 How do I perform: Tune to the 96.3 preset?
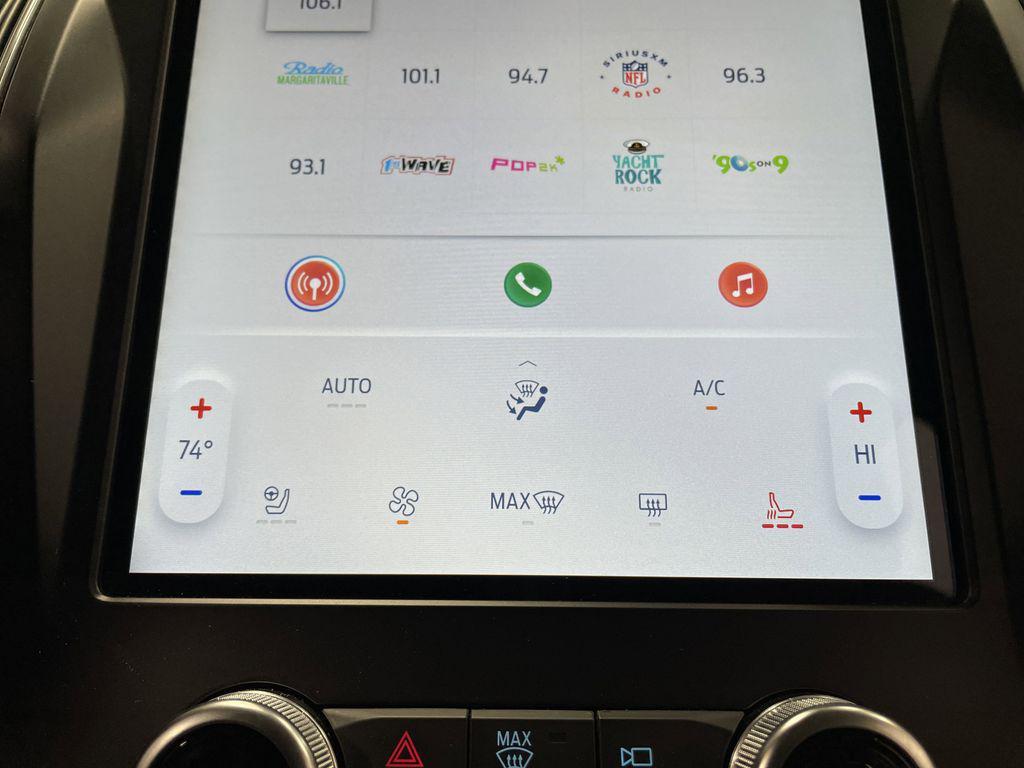click(743, 76)
